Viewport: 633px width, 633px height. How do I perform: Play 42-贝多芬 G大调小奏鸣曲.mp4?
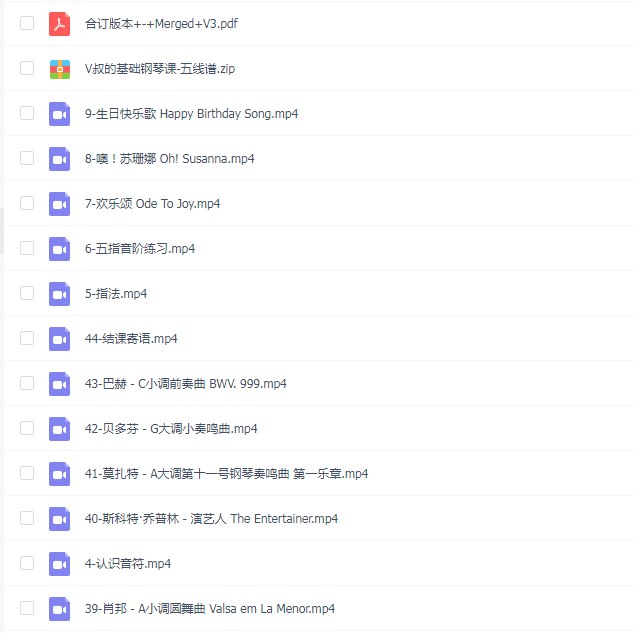tap(171, 429)
